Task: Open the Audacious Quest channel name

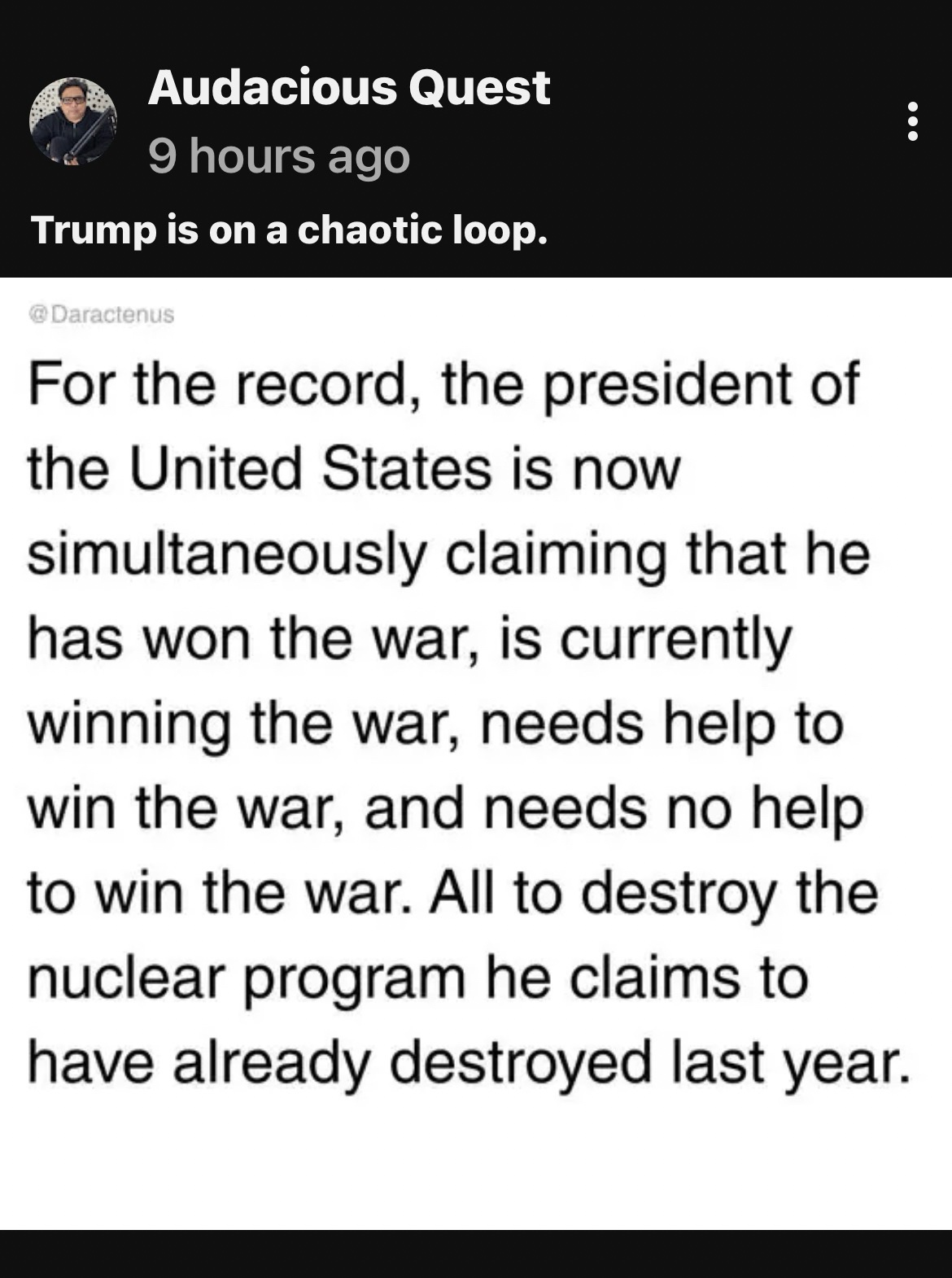Action: click(x=349, y=87)
